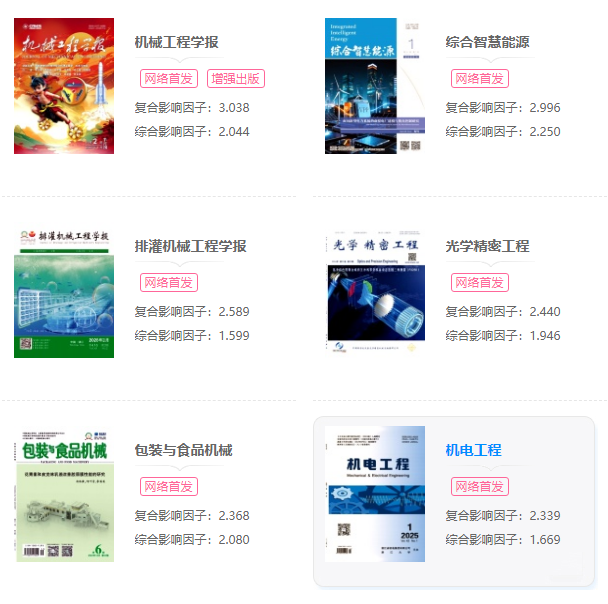This screenshot has height=604, width=608.
Task: Select 增强出版 tag under 机械工程学报
Action: coord(235,79)
